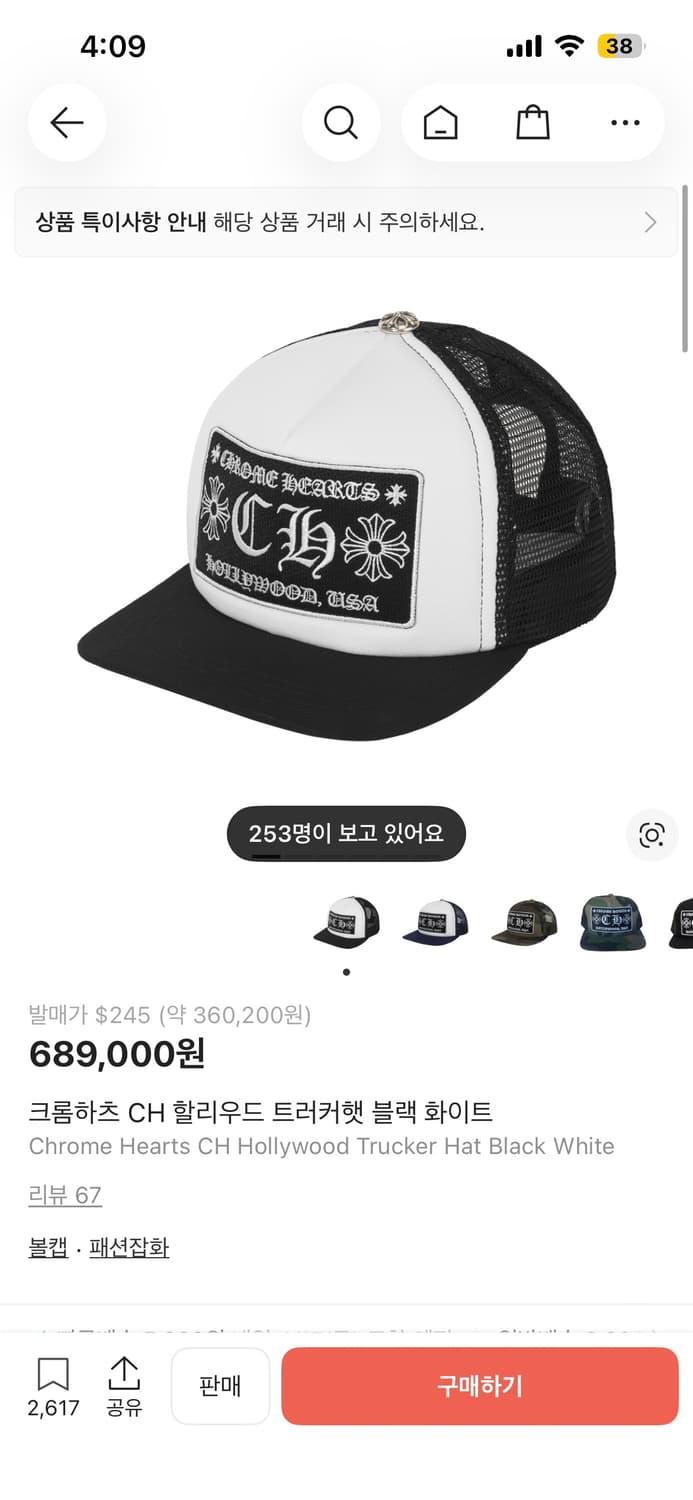This screenshot has height=1500, width=693.
Task: Open the three-dot overflow menu
Action: click(x=625, y=123)
